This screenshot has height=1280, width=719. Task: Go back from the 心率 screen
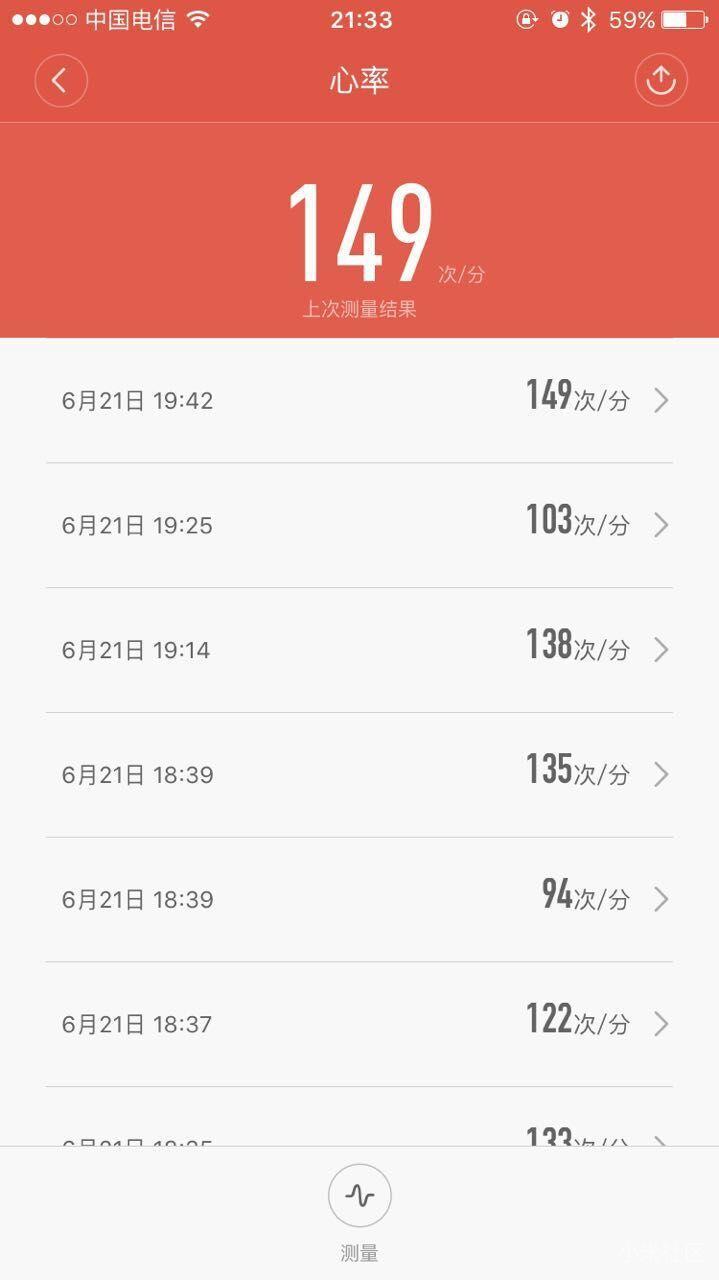(61, 80)
